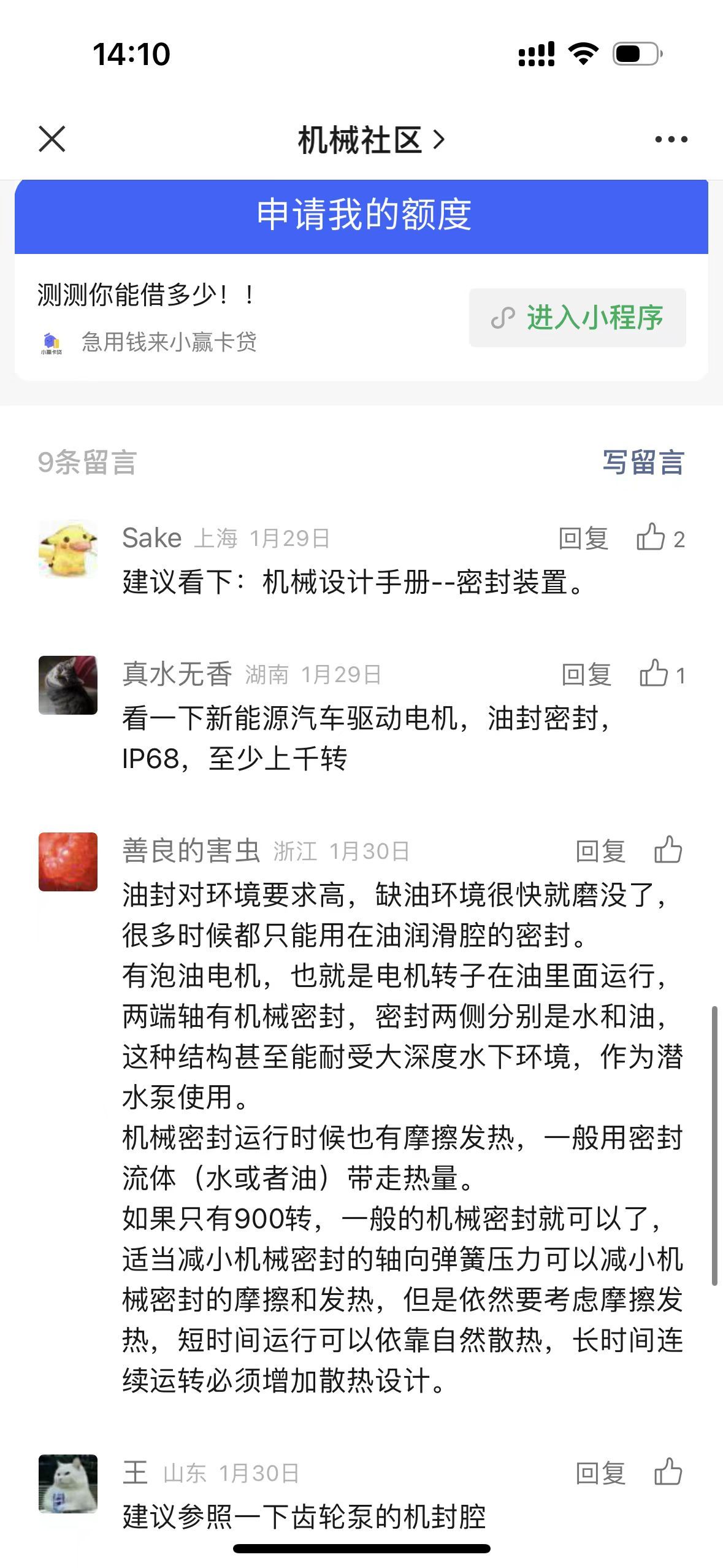Reply to 善良的害虫's comment
Screen dimensions: 723x1568
pos(600,851)
